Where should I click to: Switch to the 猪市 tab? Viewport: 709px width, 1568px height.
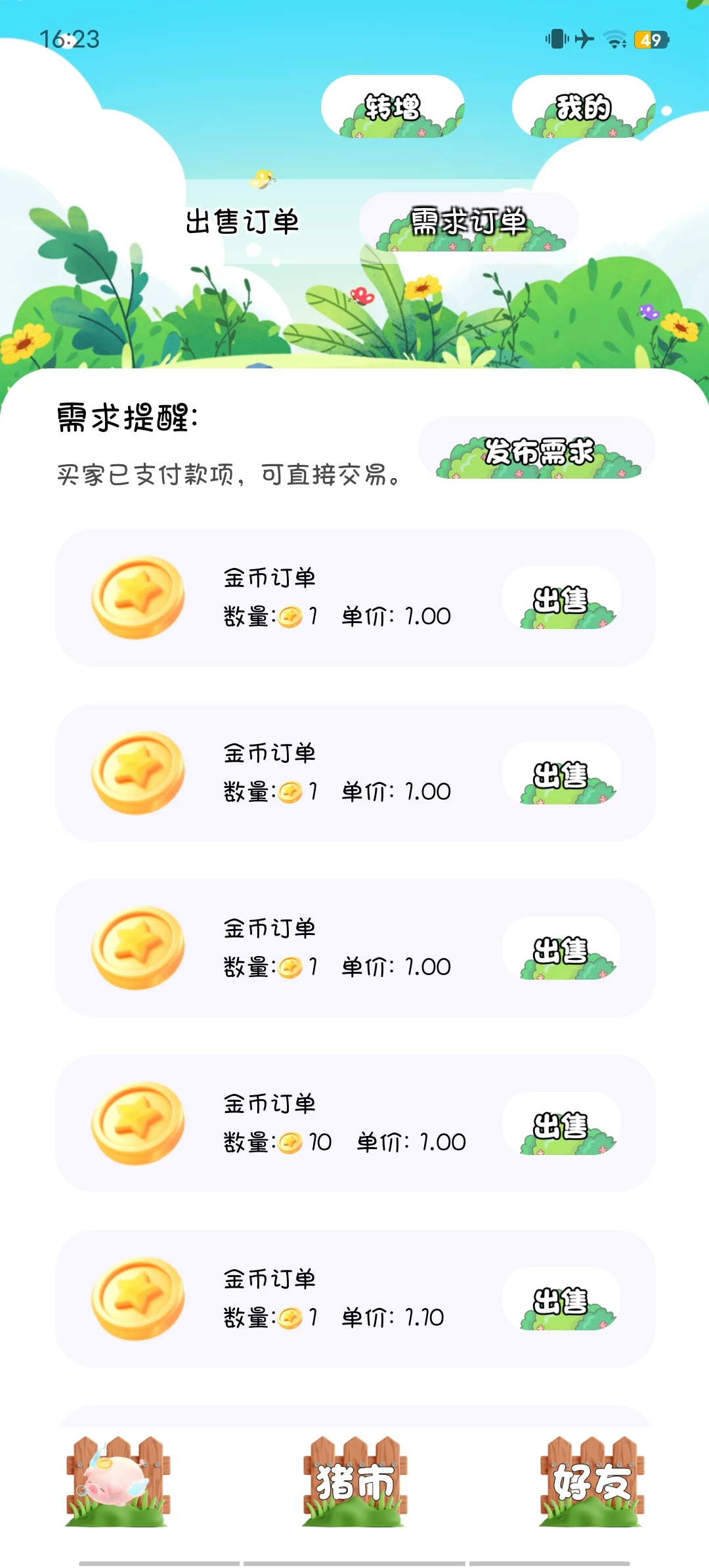point(354,1481)
